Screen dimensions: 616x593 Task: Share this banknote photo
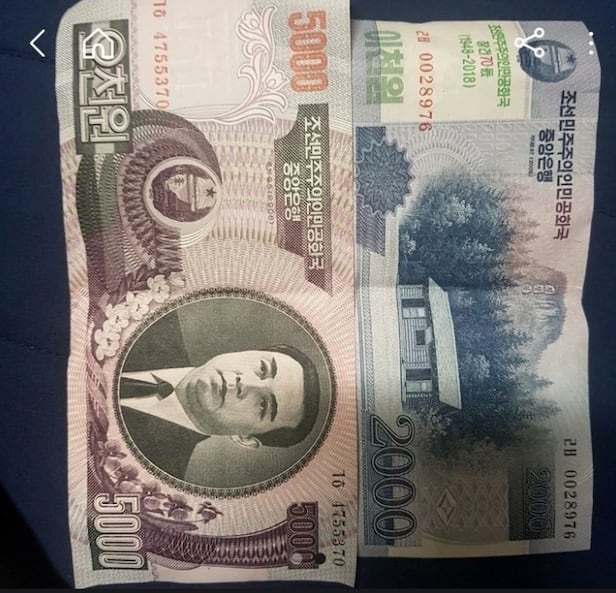click(x=531, y=43)
